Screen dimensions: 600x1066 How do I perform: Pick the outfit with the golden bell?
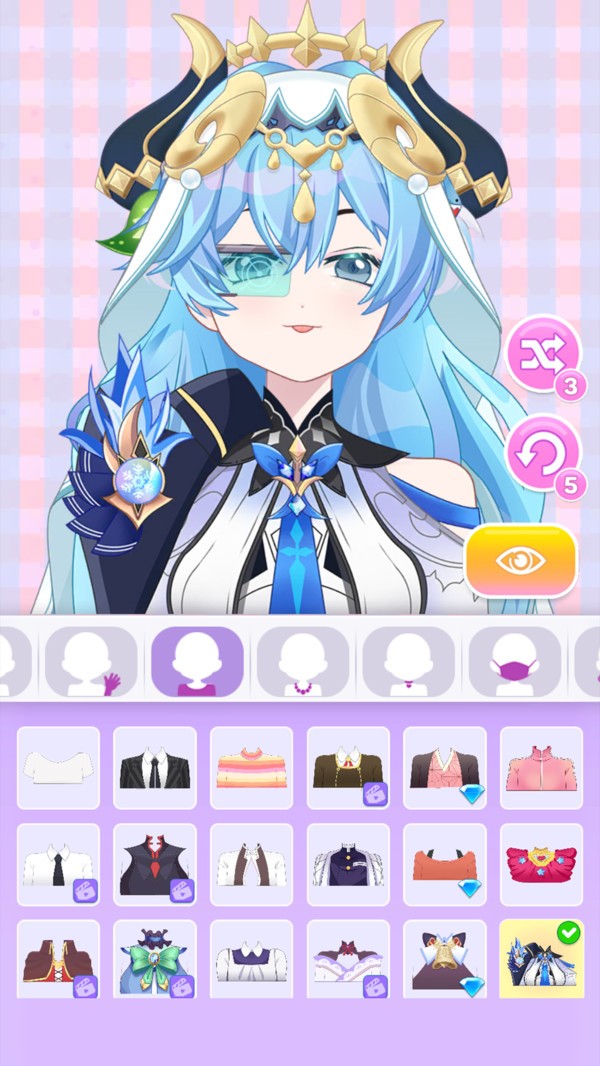(x=445, y=960)
